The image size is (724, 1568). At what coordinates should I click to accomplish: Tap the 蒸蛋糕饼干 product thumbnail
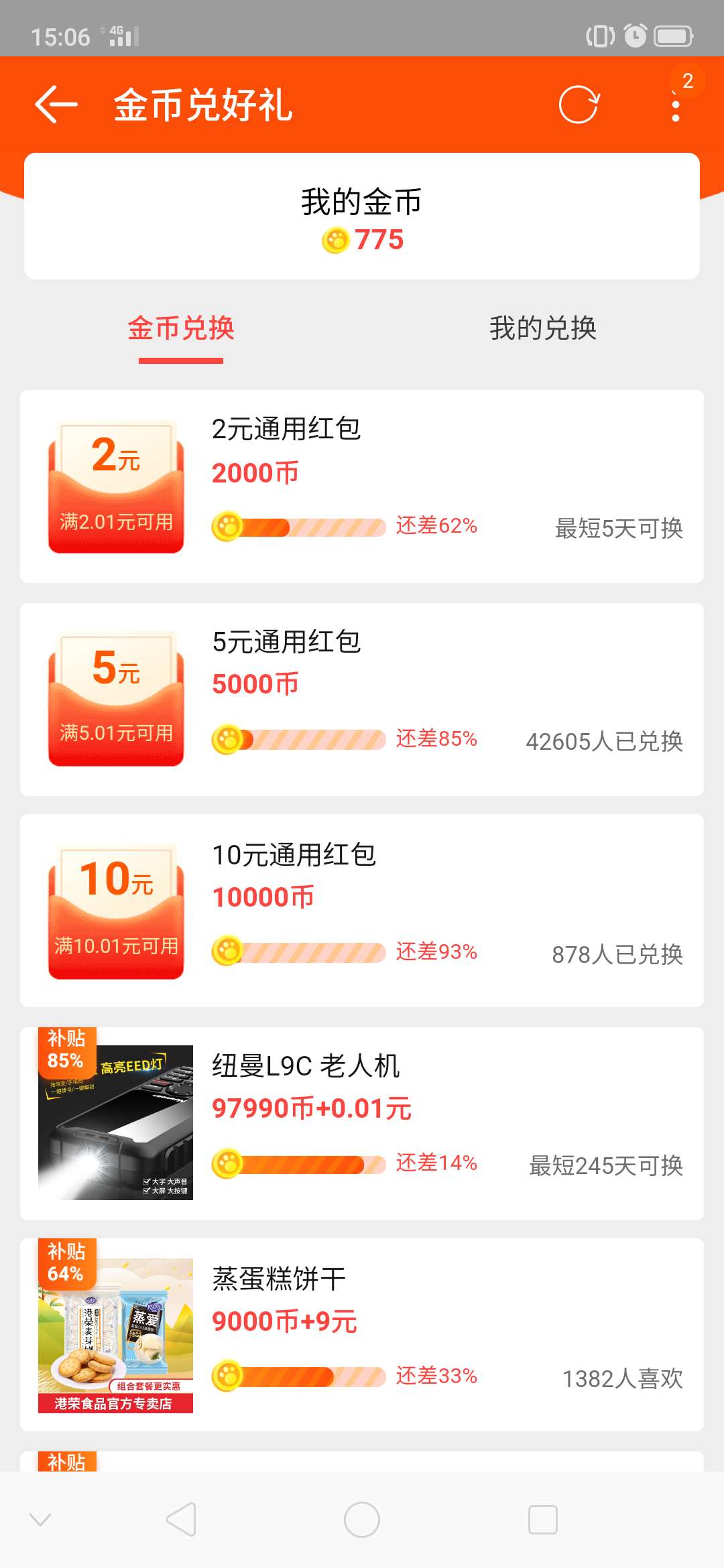tap(115, 1330)
